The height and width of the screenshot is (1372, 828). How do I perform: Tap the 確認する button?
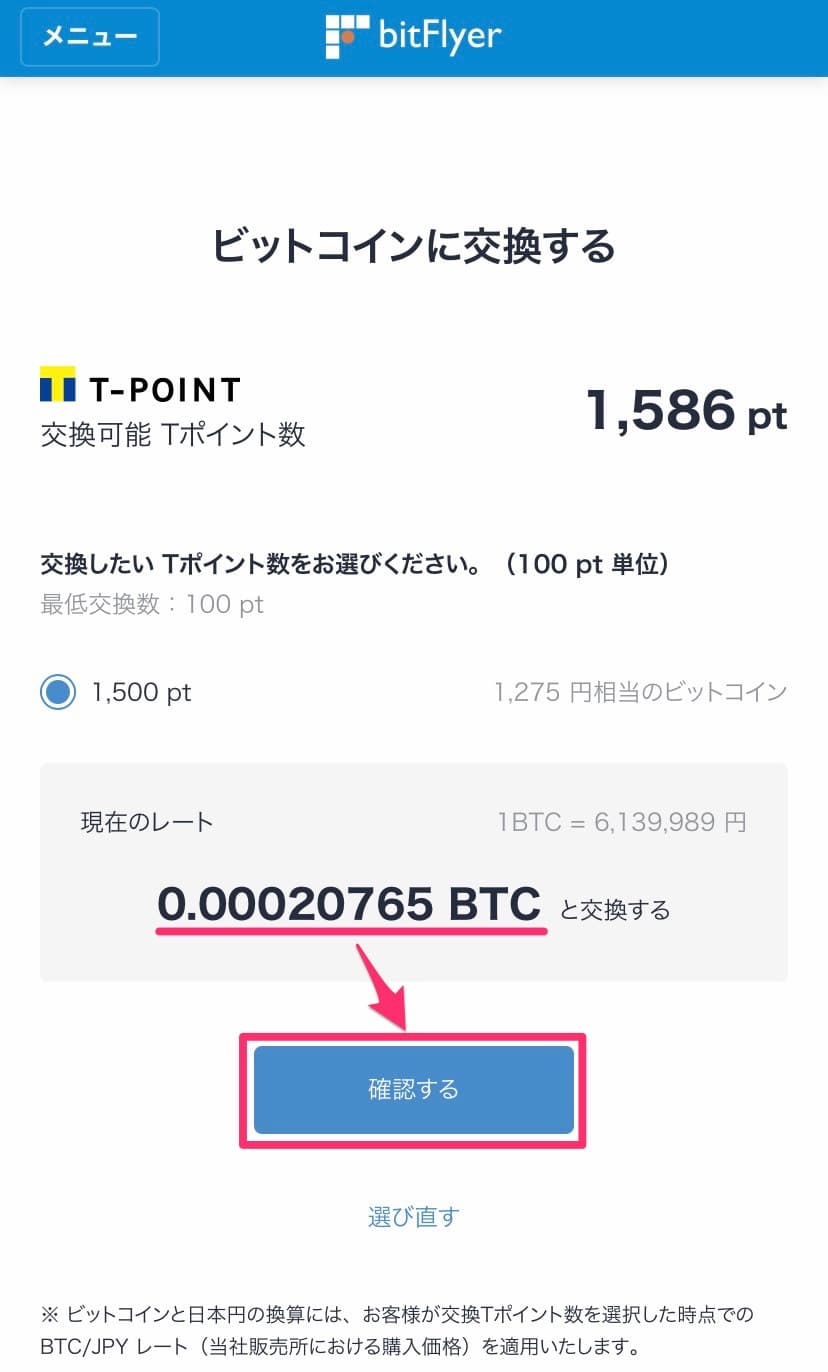click(x=413, y=1089)
